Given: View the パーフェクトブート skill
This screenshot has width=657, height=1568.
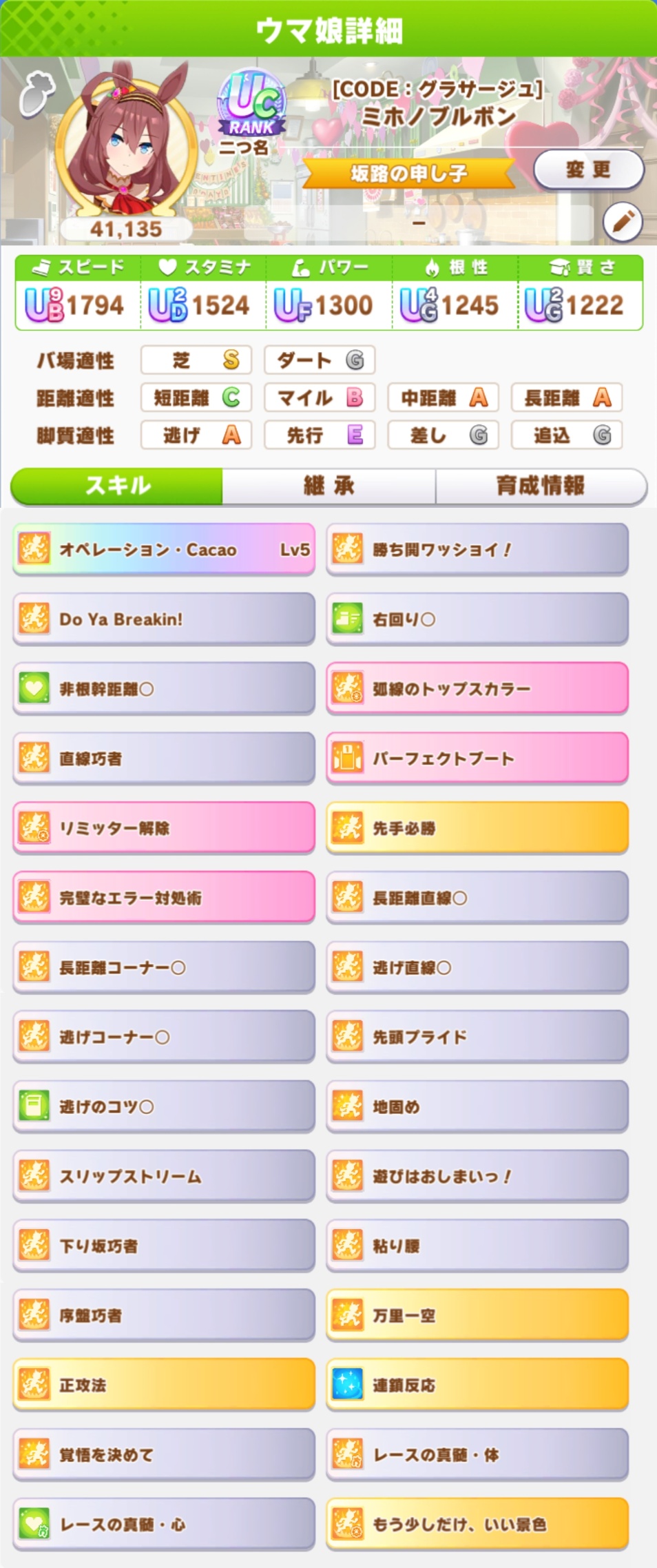Looking at the screenshot, I should pos(477,758).
